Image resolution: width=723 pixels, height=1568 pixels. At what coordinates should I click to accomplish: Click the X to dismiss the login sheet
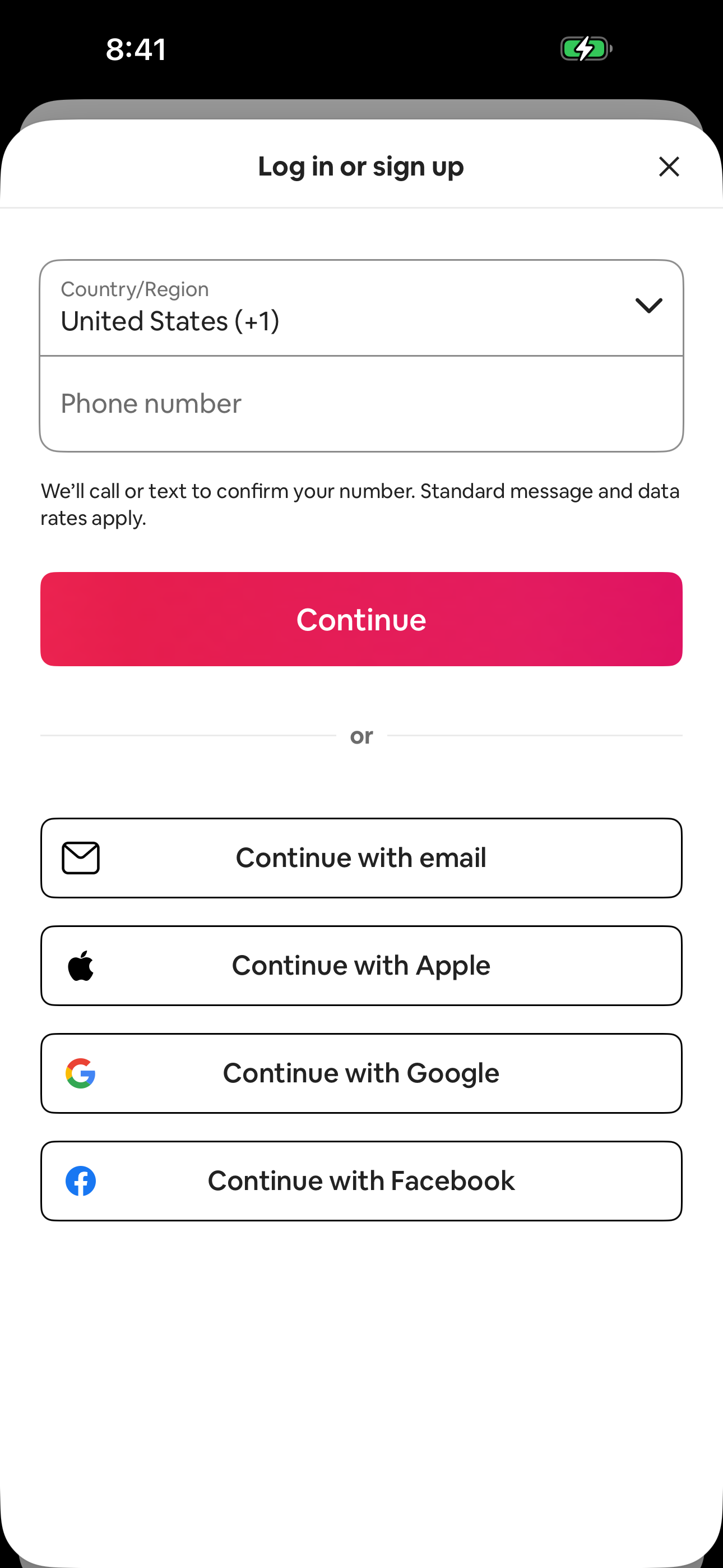click(x=669, y=166)
